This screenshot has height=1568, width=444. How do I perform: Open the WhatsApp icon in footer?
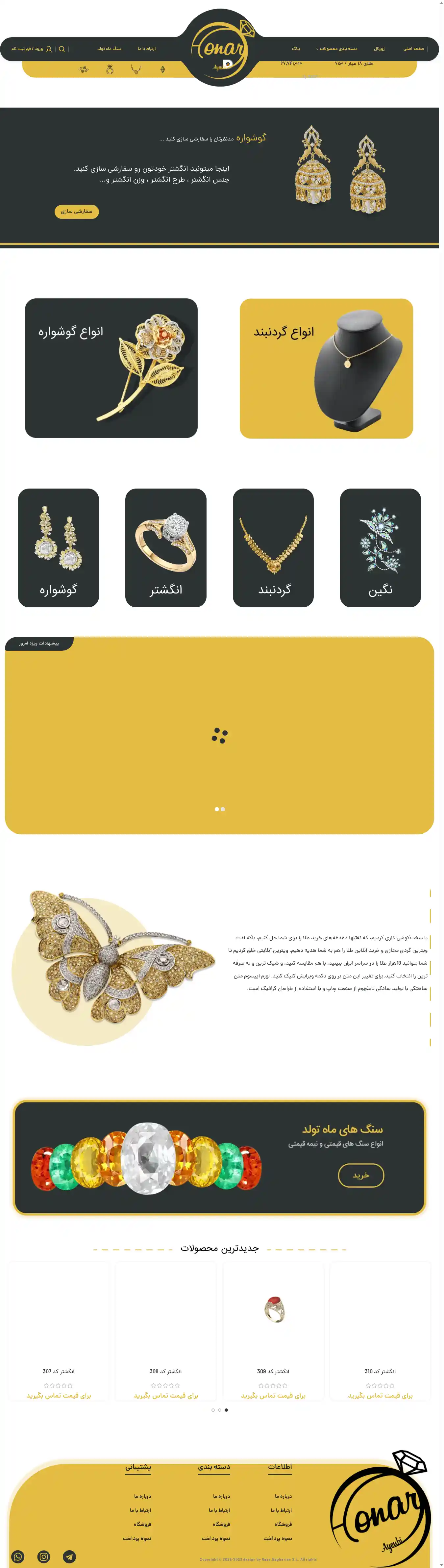18,1556
